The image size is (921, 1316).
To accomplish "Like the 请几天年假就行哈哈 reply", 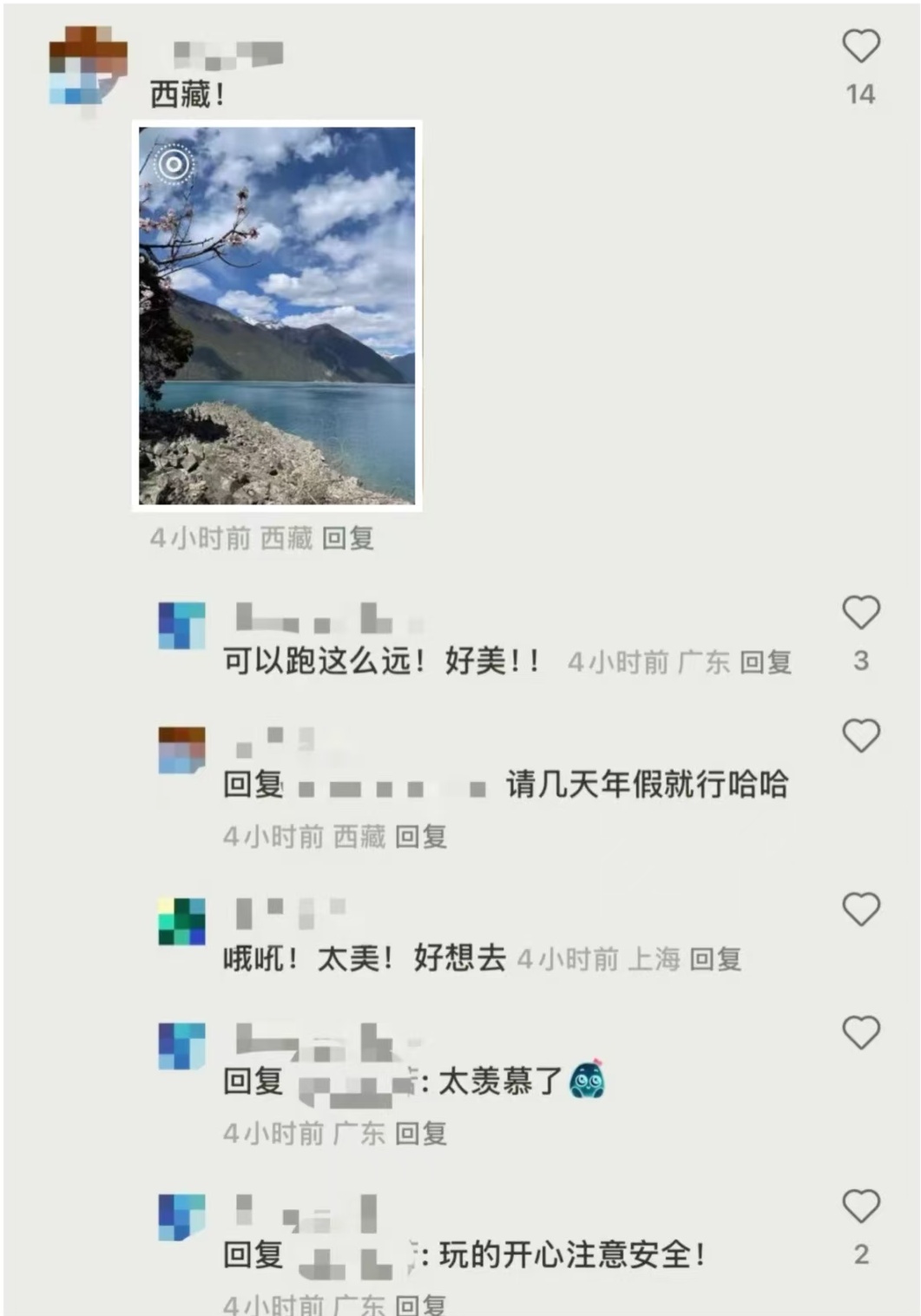I will (x=860, y=736).
